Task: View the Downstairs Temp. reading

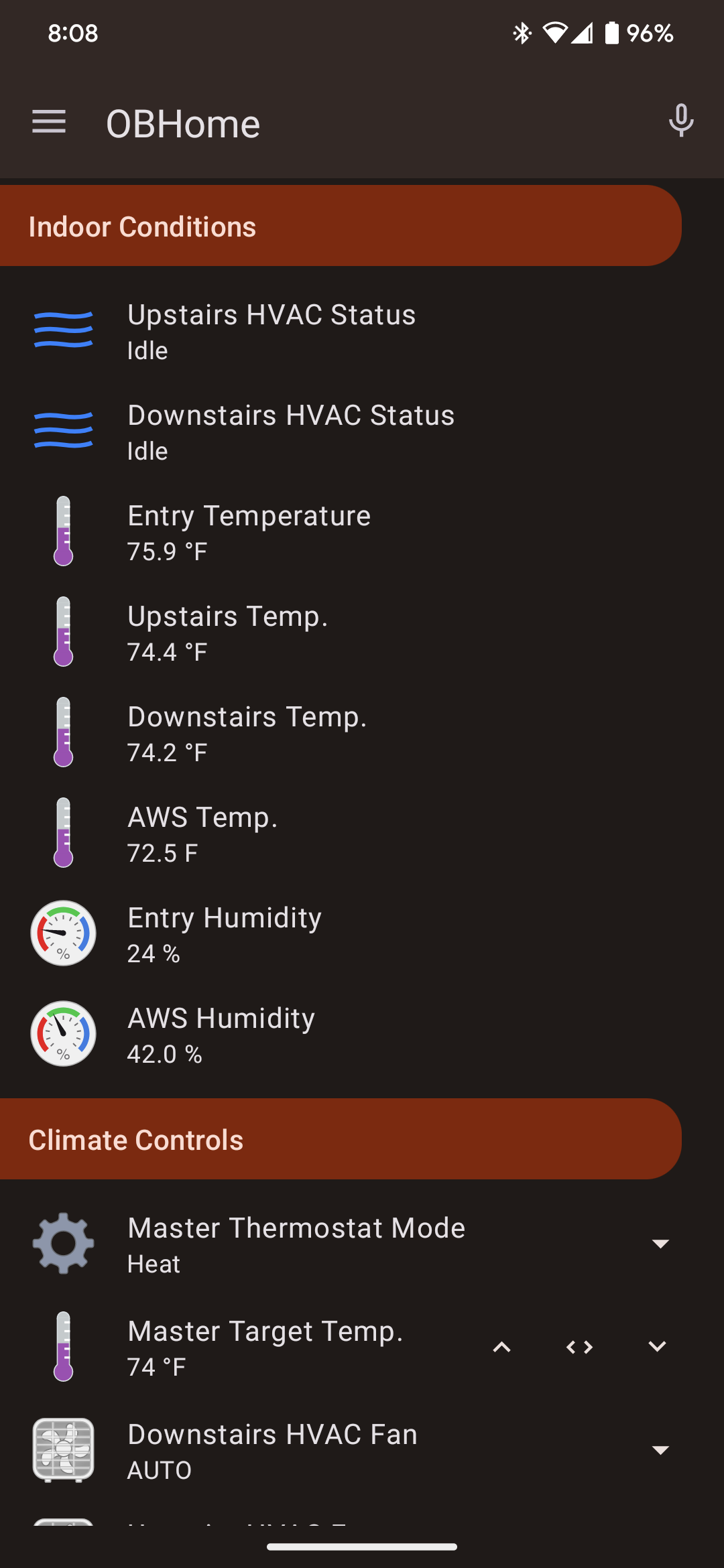Action: click(x=362, y=734)
